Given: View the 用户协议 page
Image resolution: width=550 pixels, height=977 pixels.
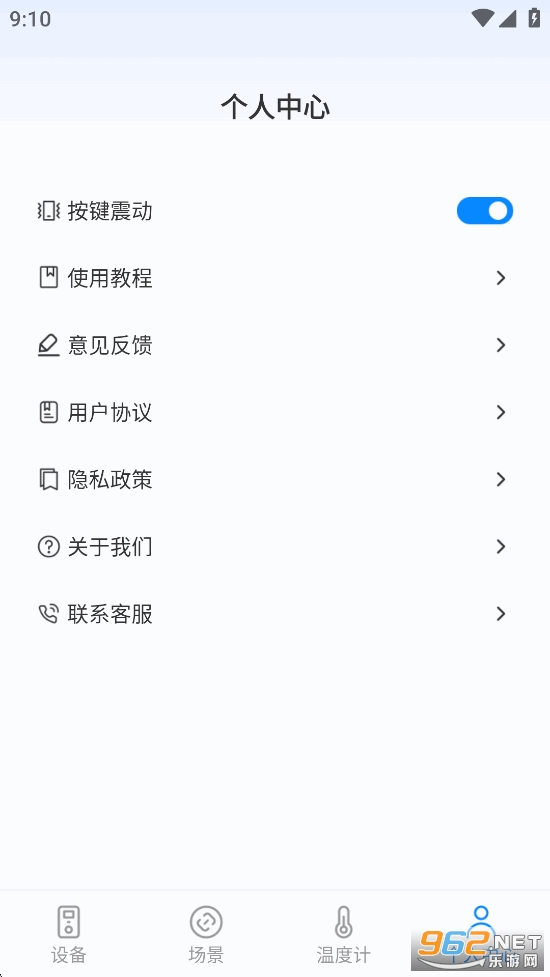Looking at the screenshot, I should 275,412.
